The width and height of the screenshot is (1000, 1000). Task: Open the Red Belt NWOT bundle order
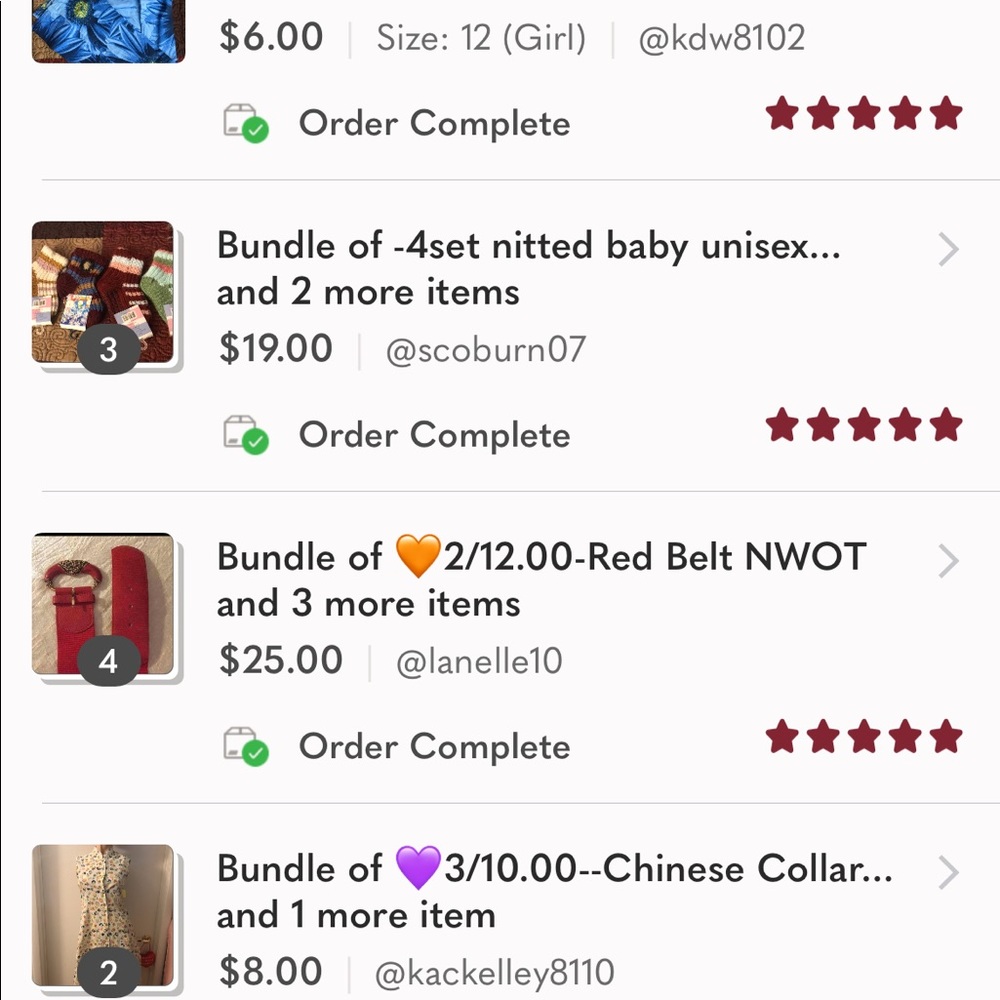(540, 558)
